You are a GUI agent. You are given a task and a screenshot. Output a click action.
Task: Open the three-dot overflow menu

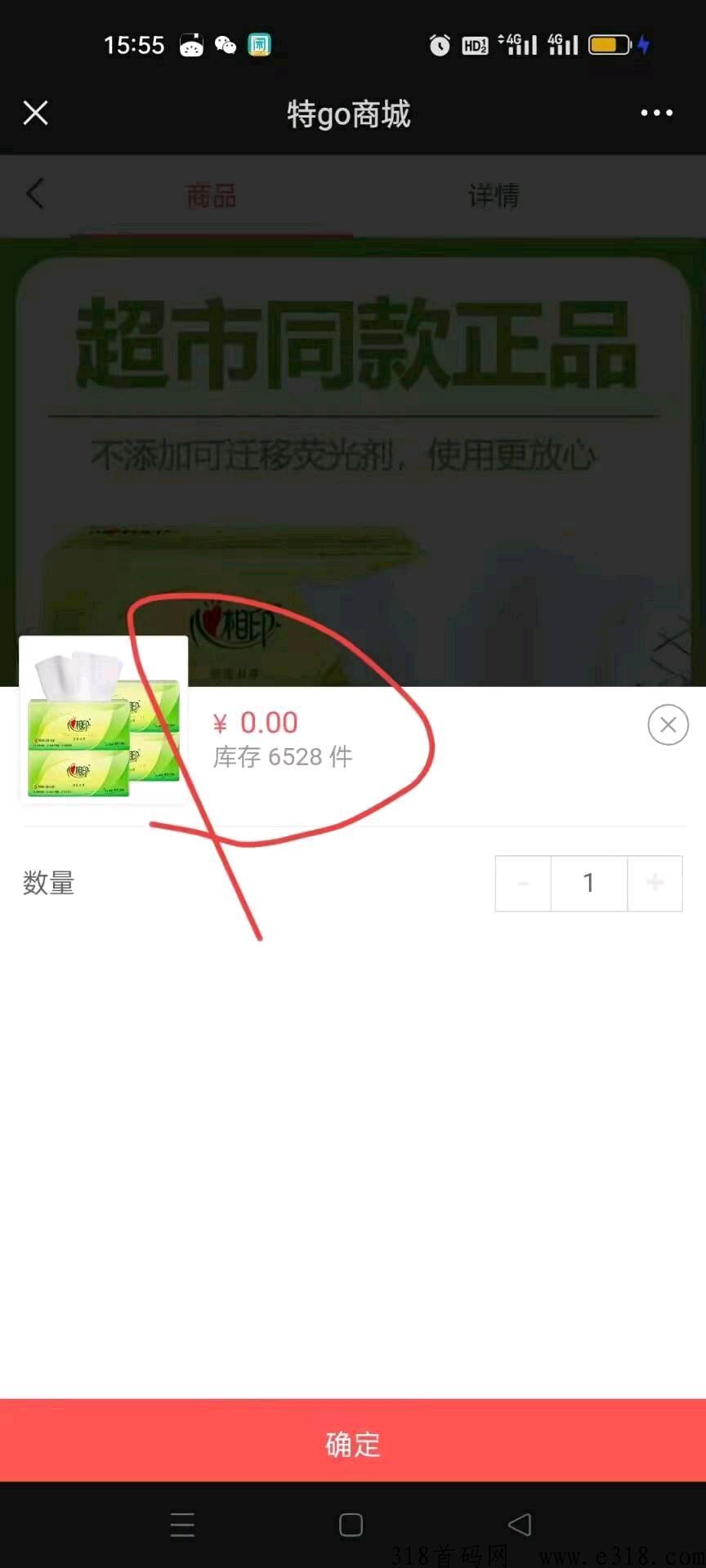(656, 113)
